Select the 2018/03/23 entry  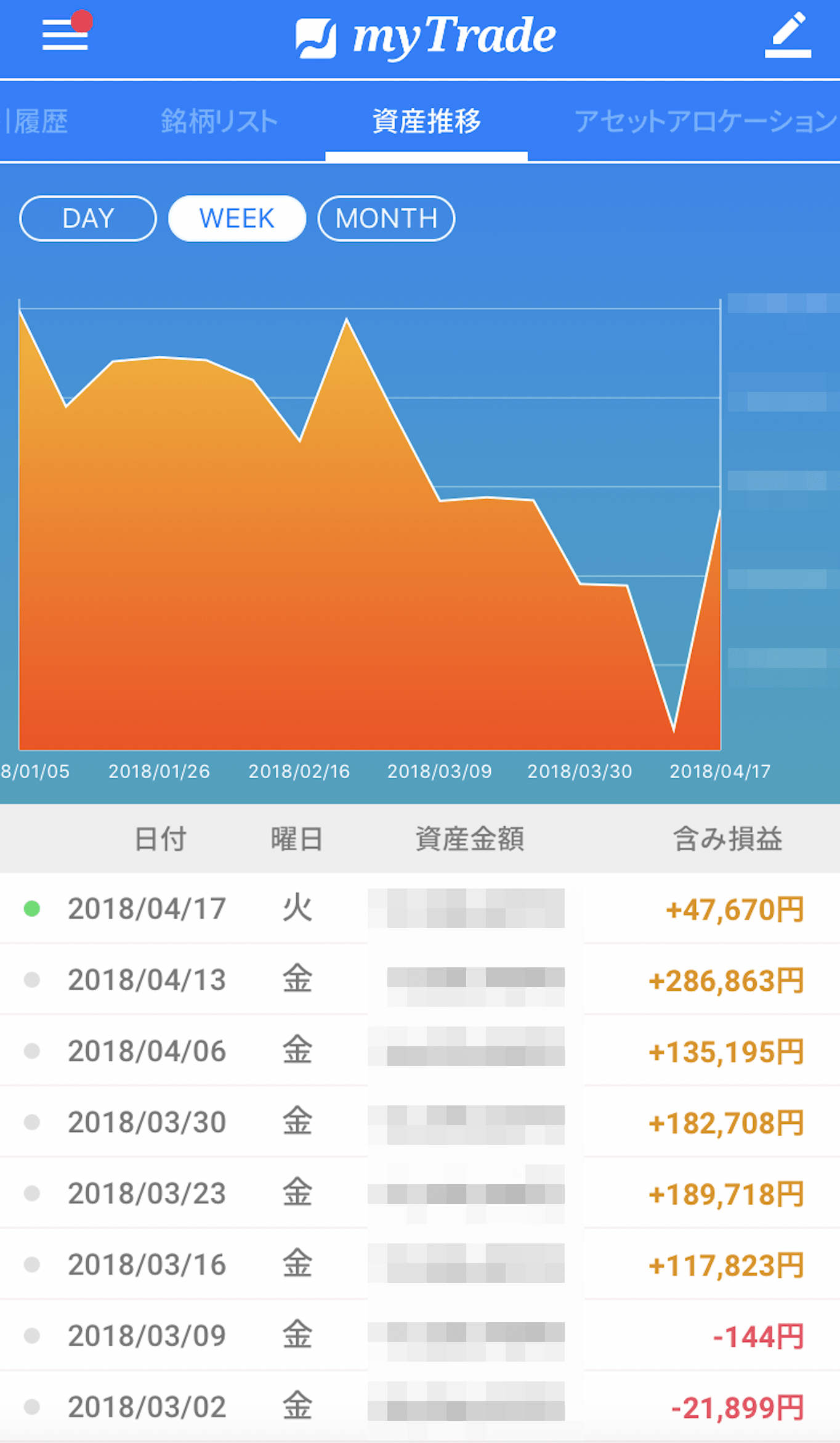[x=420, y=1193]
